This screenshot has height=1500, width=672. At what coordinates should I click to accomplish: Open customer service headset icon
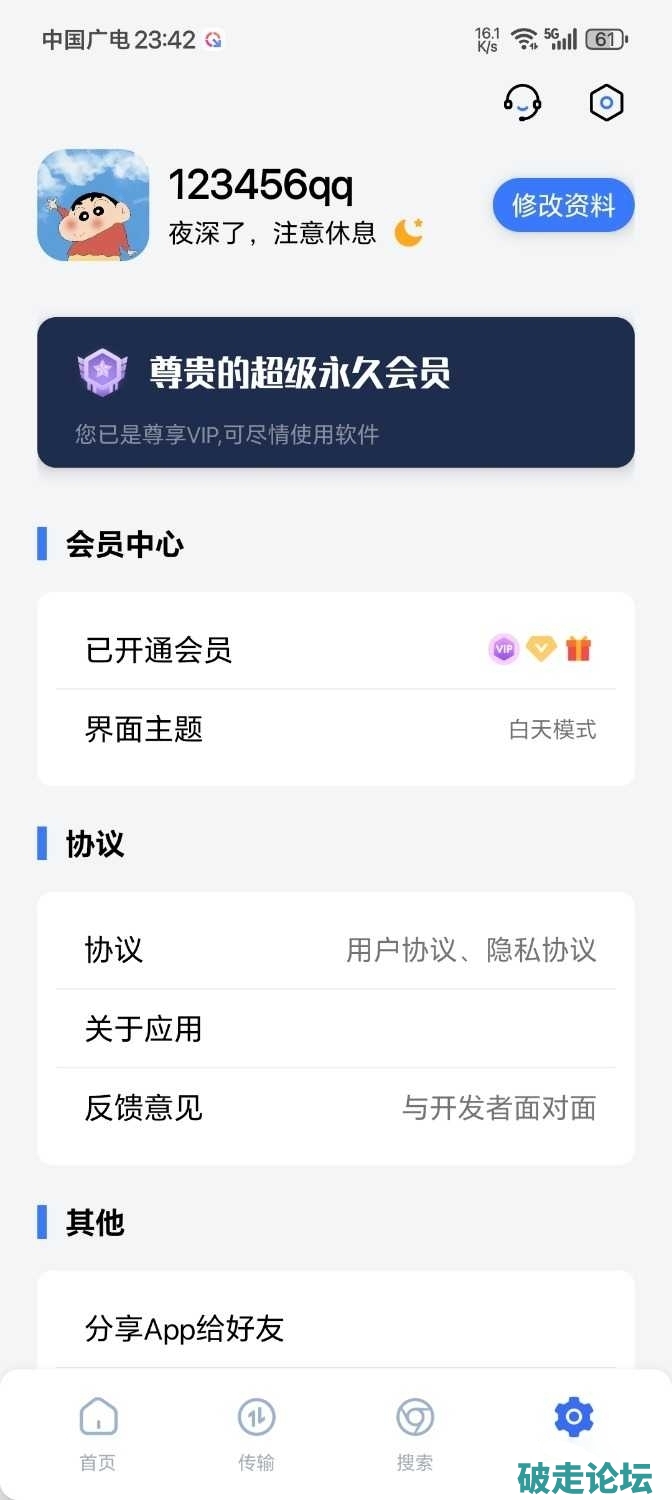[522, 102]
